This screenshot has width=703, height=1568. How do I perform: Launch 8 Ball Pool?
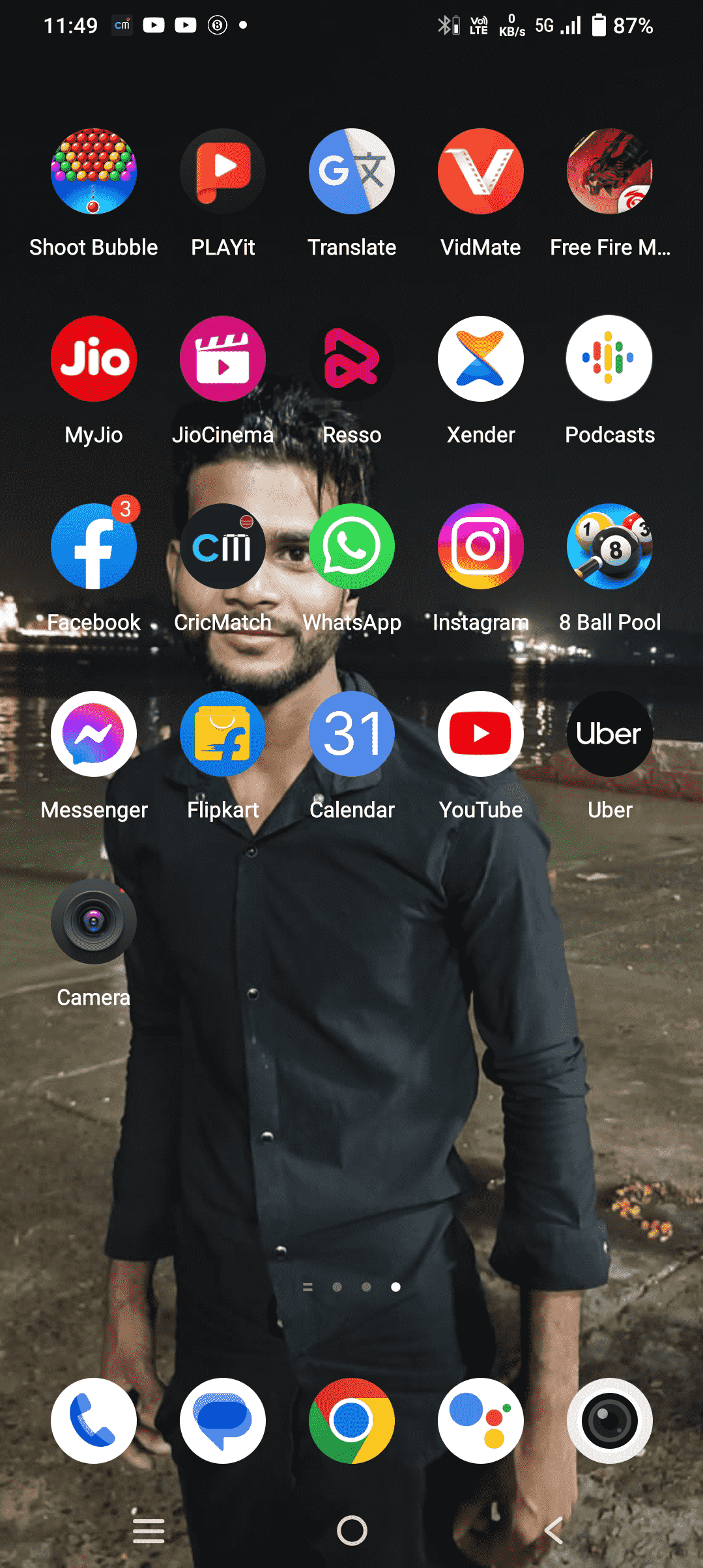[x=610, y=546]
